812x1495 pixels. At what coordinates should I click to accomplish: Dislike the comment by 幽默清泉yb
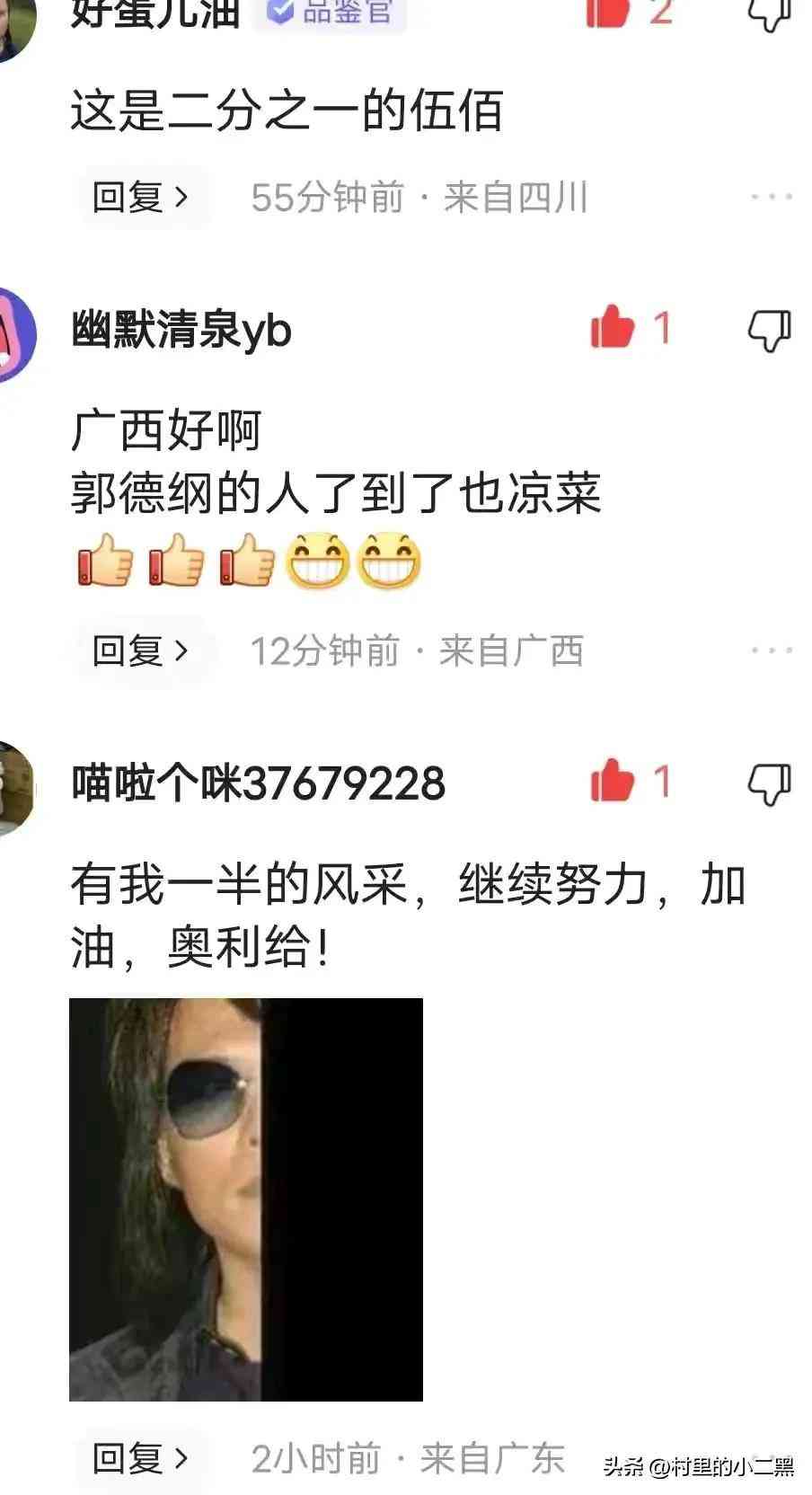point(769,330)
